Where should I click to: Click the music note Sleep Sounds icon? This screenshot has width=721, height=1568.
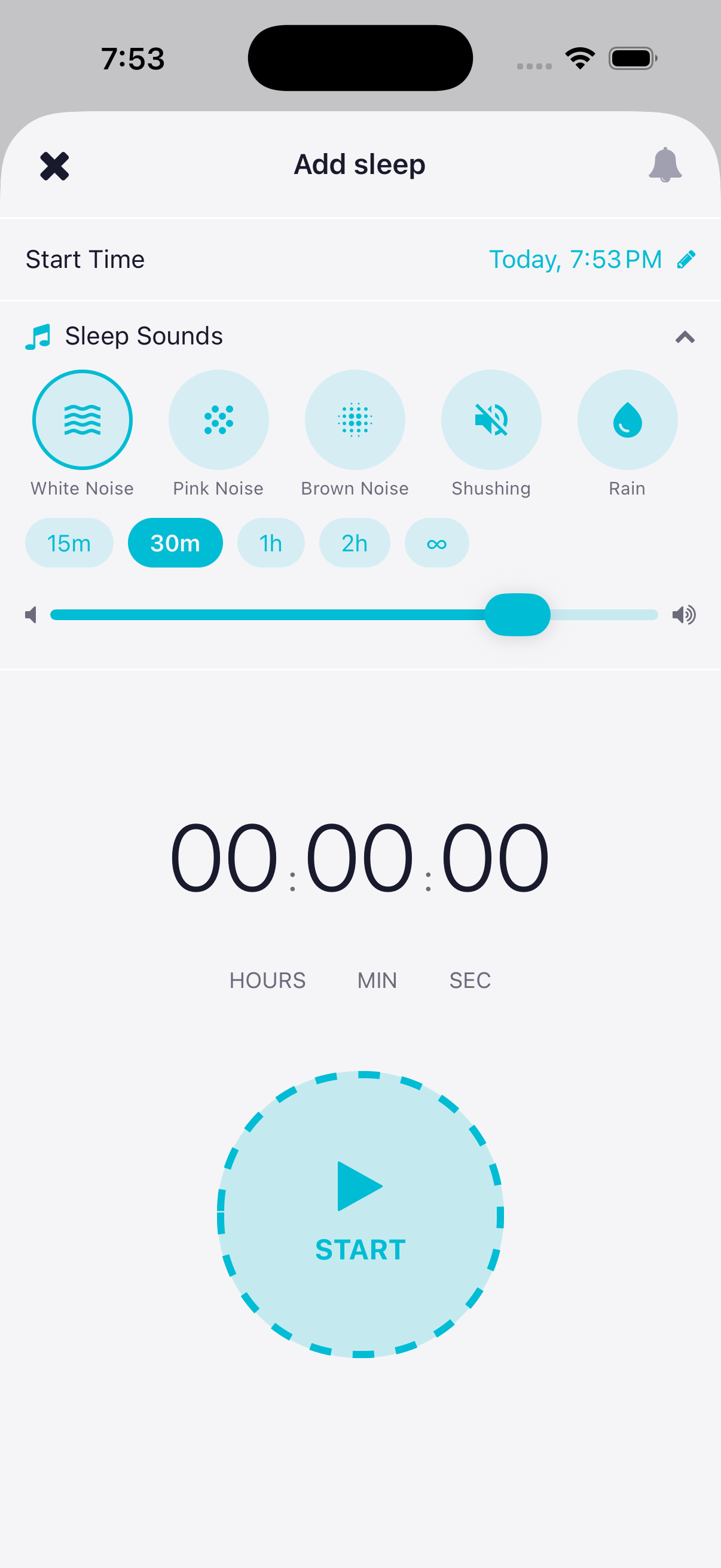pyautogui.click(x=38, y=335)
